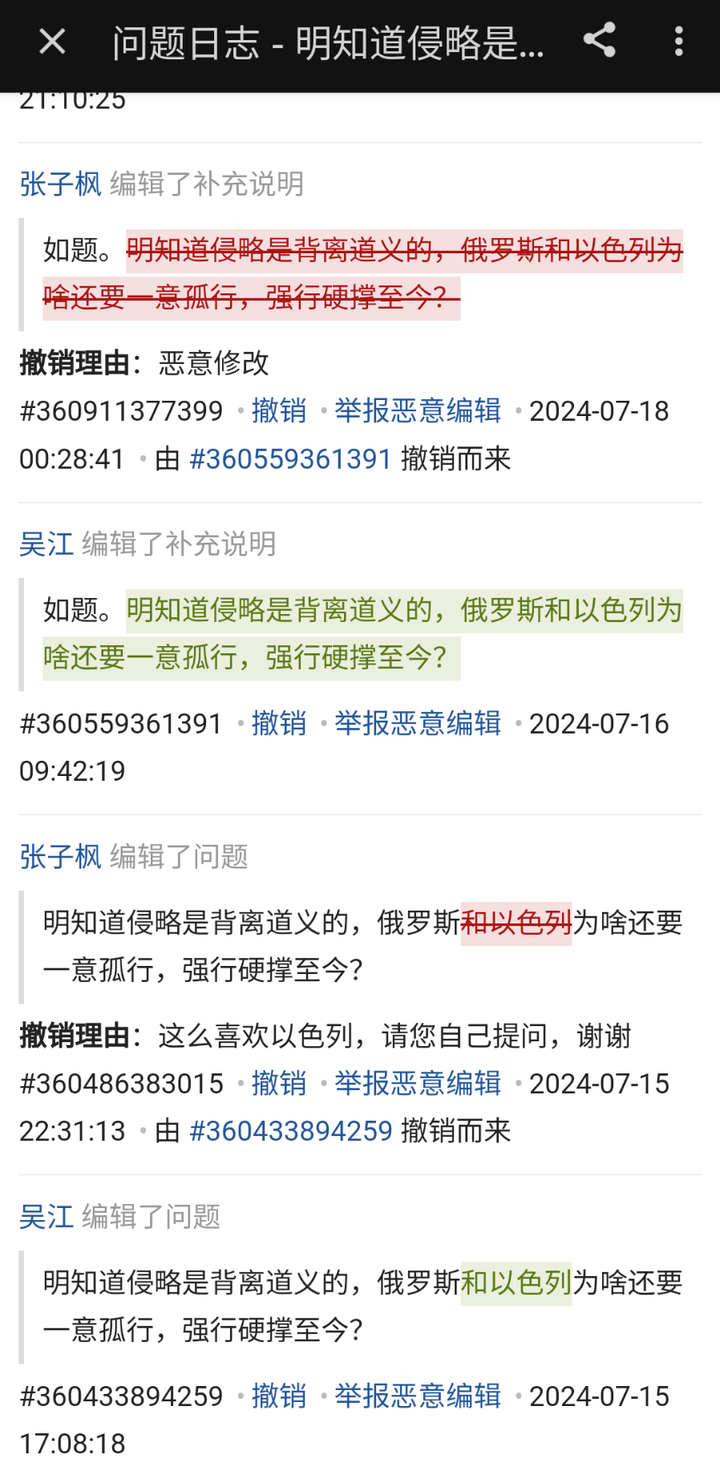This screenshot has width=720, height=1479.
Task: Open 吴江's profile on edit #360559361391
Action: coord(46,544)
